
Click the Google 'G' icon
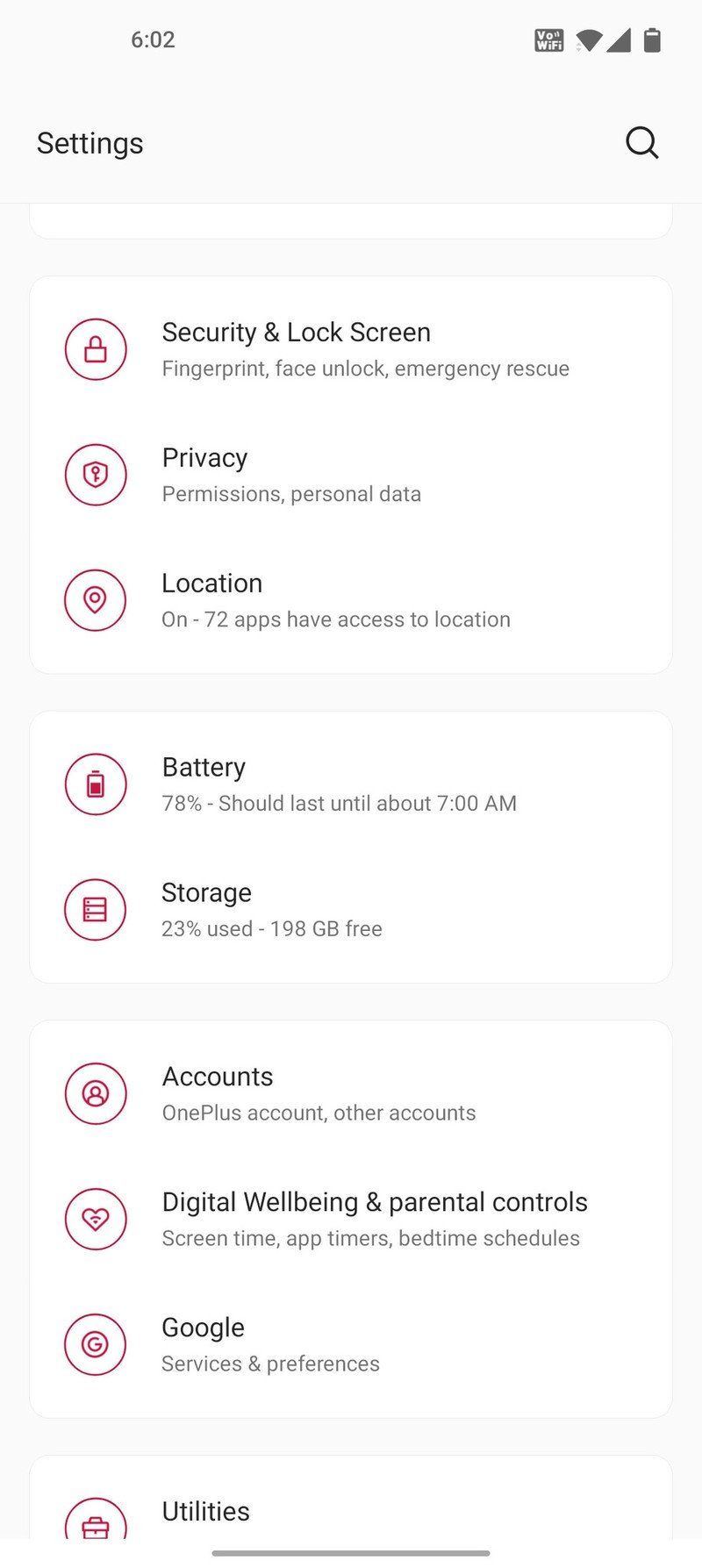coord(96,1345)
